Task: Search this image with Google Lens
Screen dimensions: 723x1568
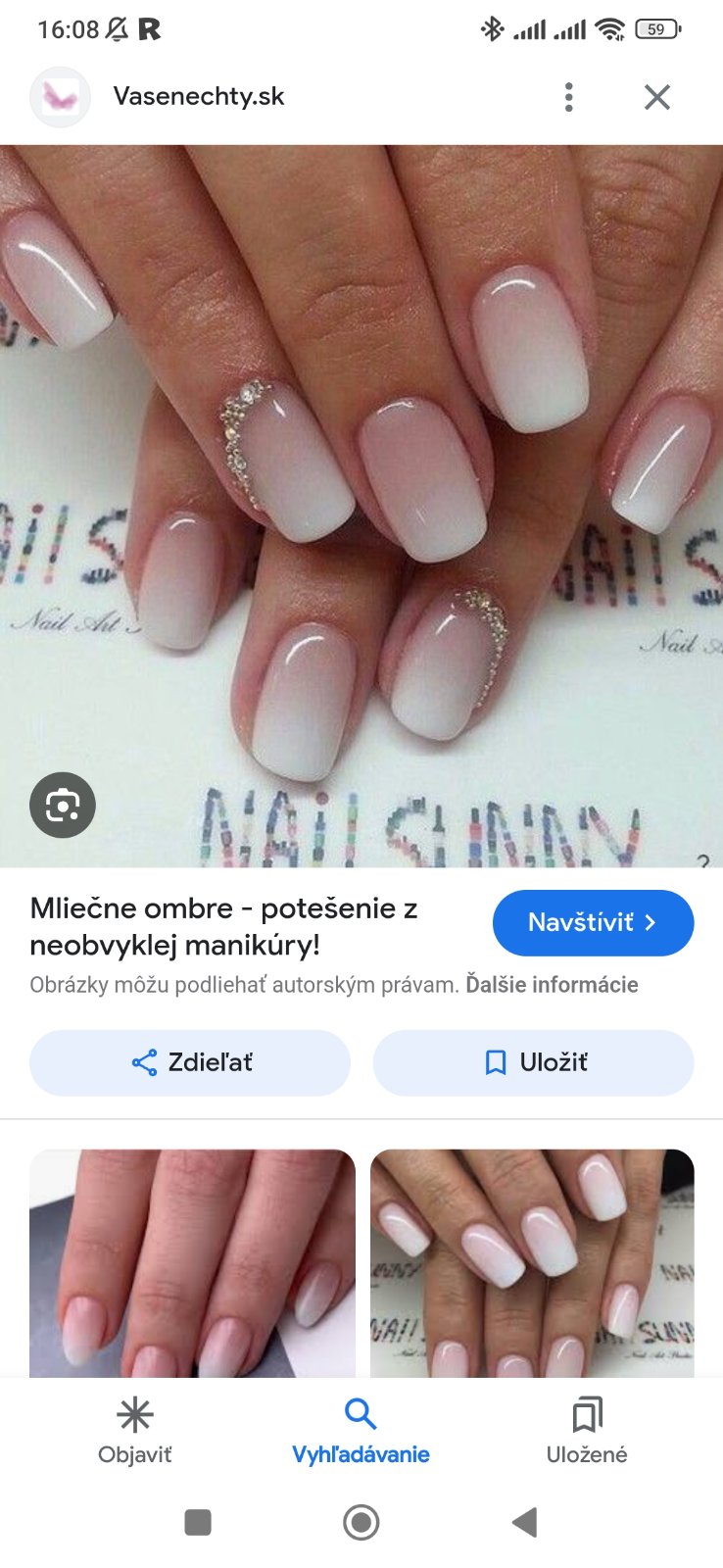Action: [63, 806]
